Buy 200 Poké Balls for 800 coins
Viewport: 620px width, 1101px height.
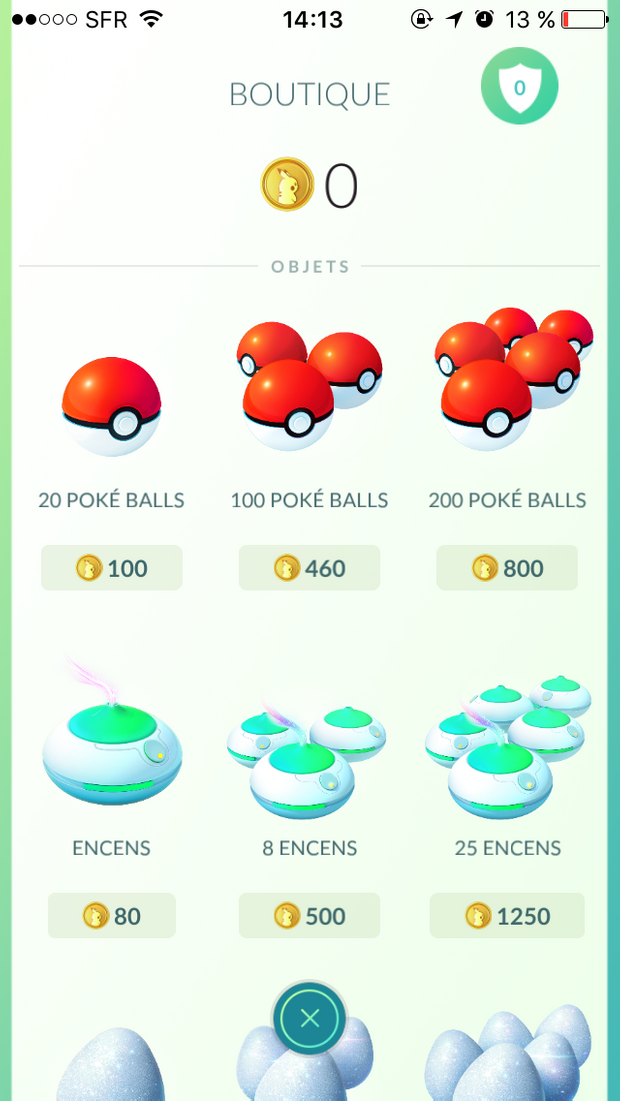pos(507,568)
